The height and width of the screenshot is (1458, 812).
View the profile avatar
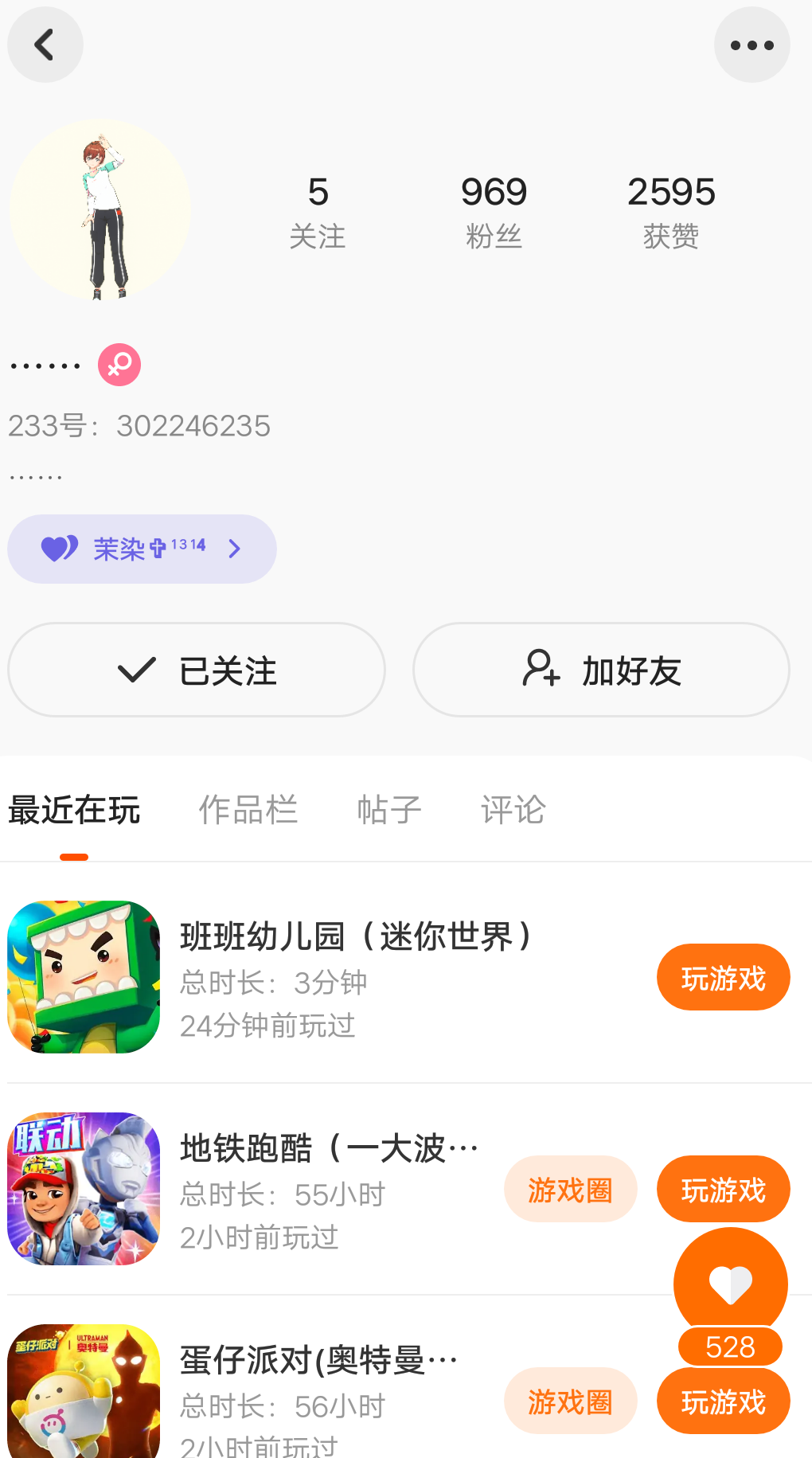click(100, 211)
